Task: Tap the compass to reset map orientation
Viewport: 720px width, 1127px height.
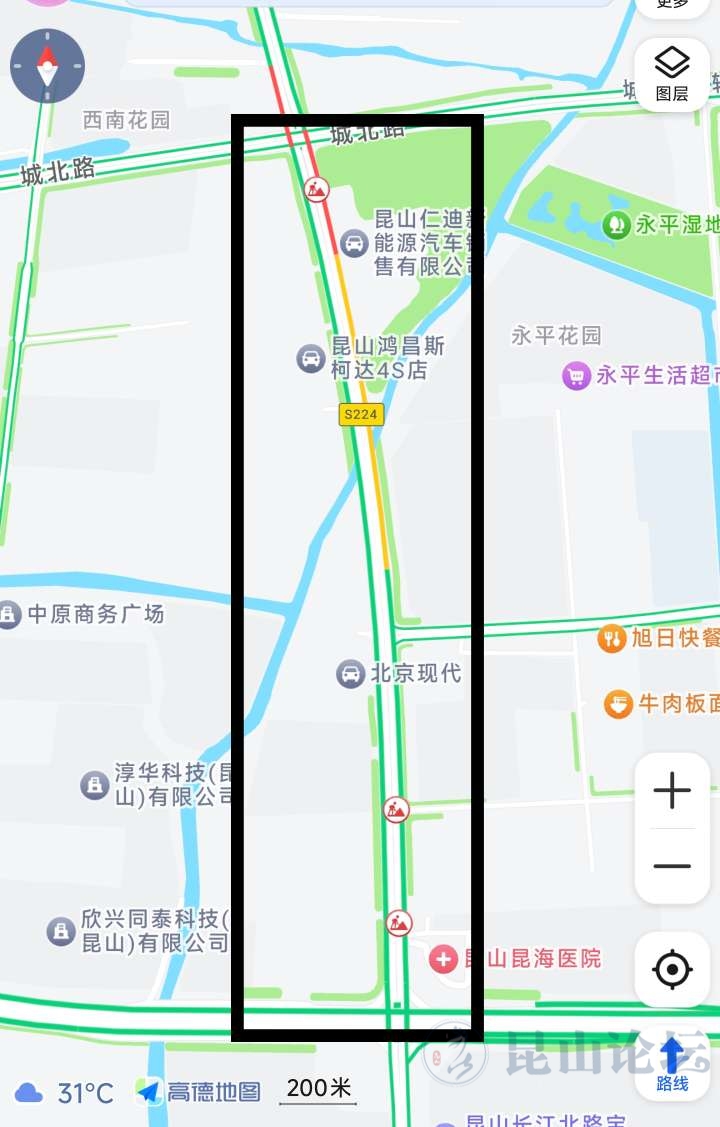Action: point(47,66)
